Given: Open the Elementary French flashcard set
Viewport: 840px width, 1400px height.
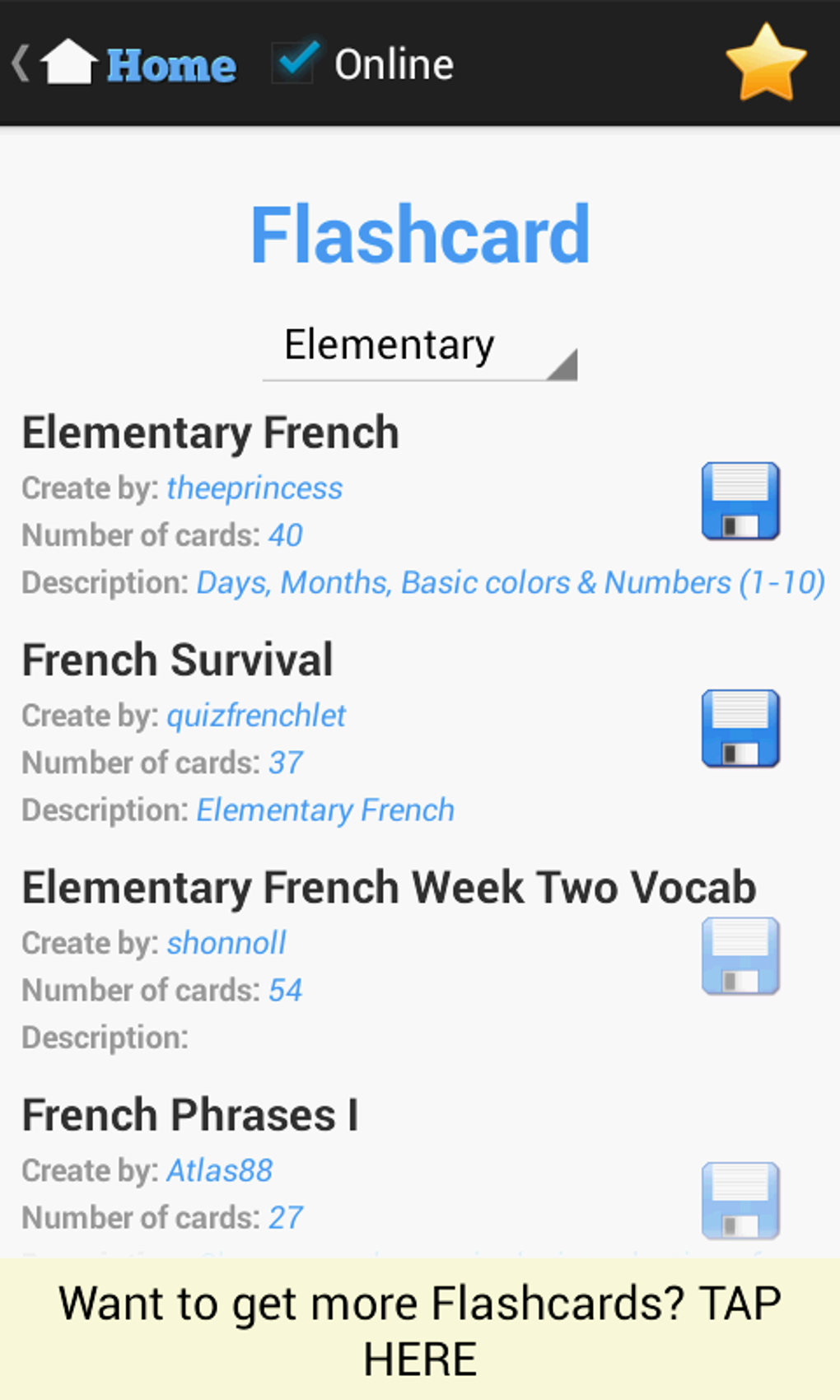Looking at the screenshot, I should click(x=211, y=433).
